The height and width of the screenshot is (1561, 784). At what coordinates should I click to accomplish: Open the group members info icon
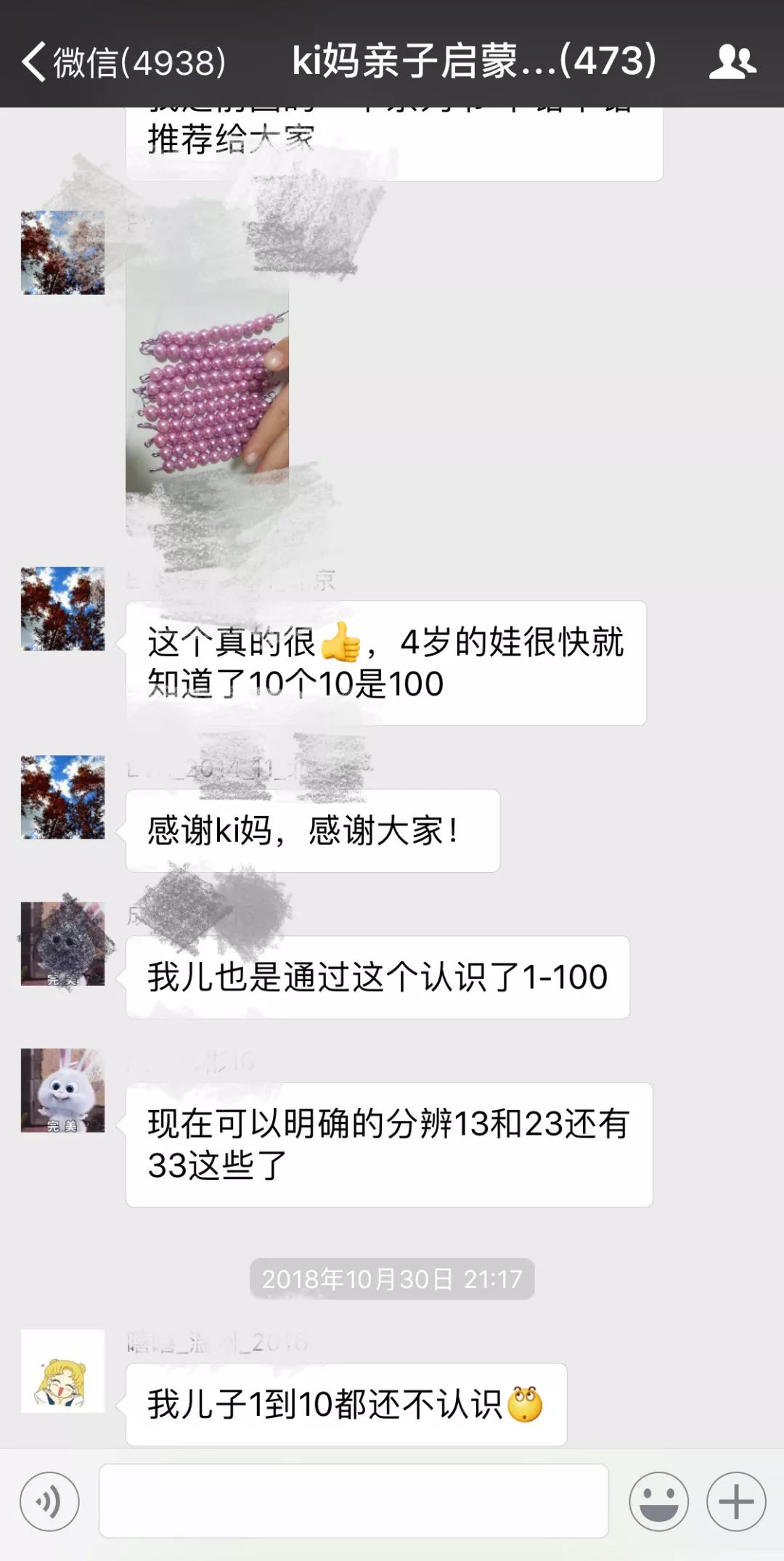pyautogui.click(x=732, y=62)
